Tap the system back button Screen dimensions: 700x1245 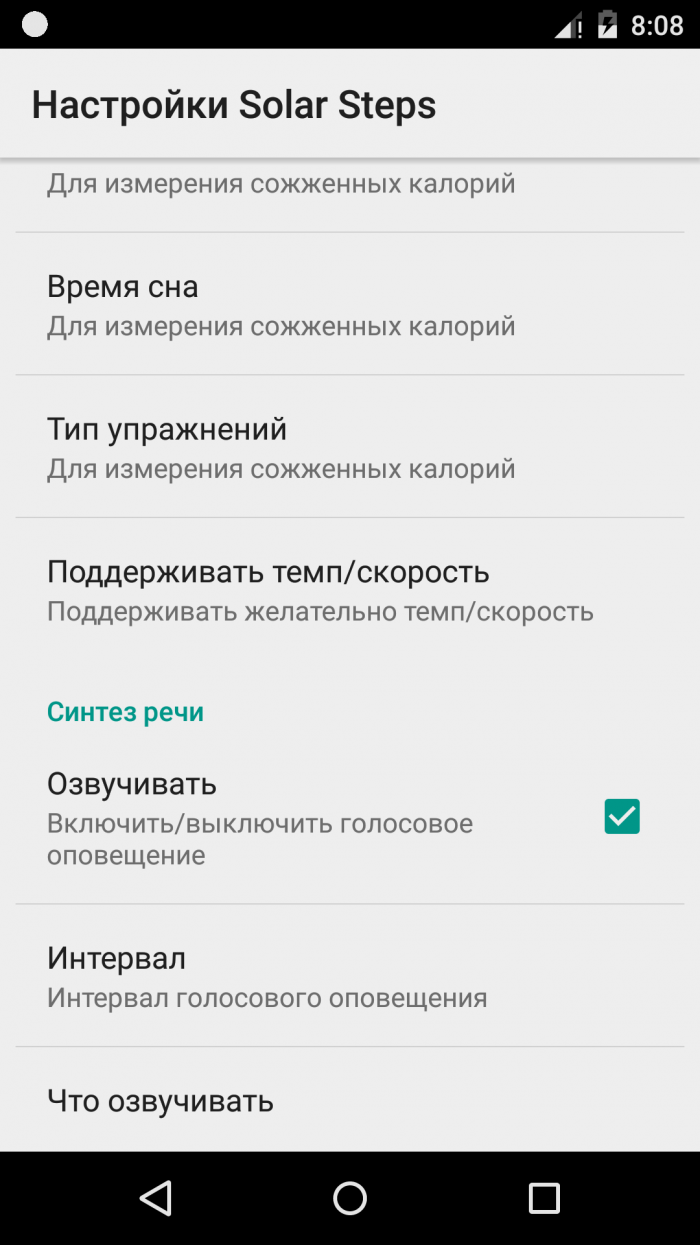click(156, 1197)
